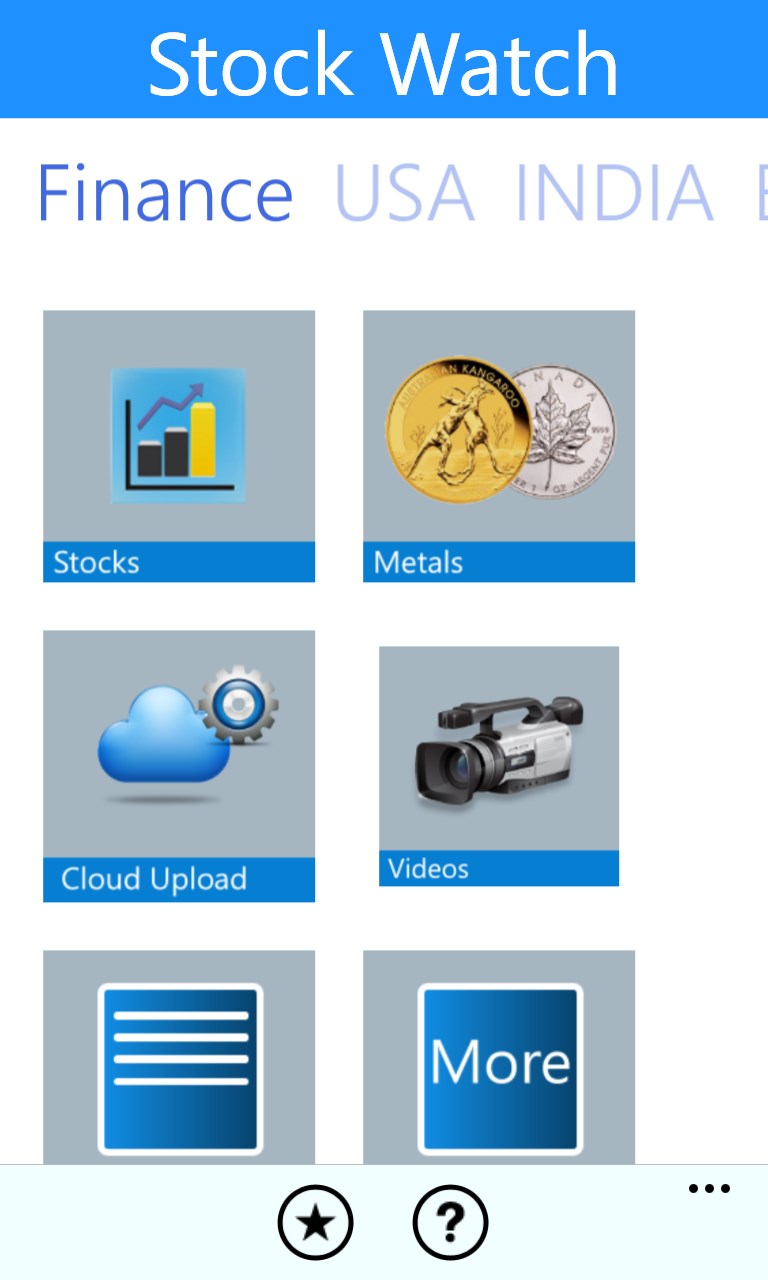
Task: Open the Cloud Upload tile
Action: coord(179,766)
